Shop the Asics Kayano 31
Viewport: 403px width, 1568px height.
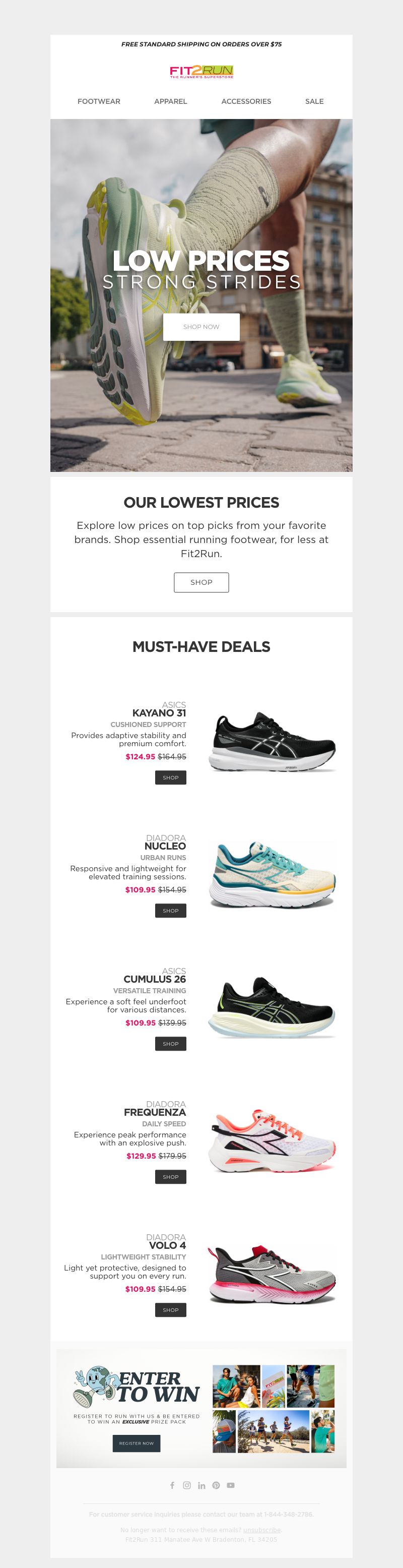point(170,777)
